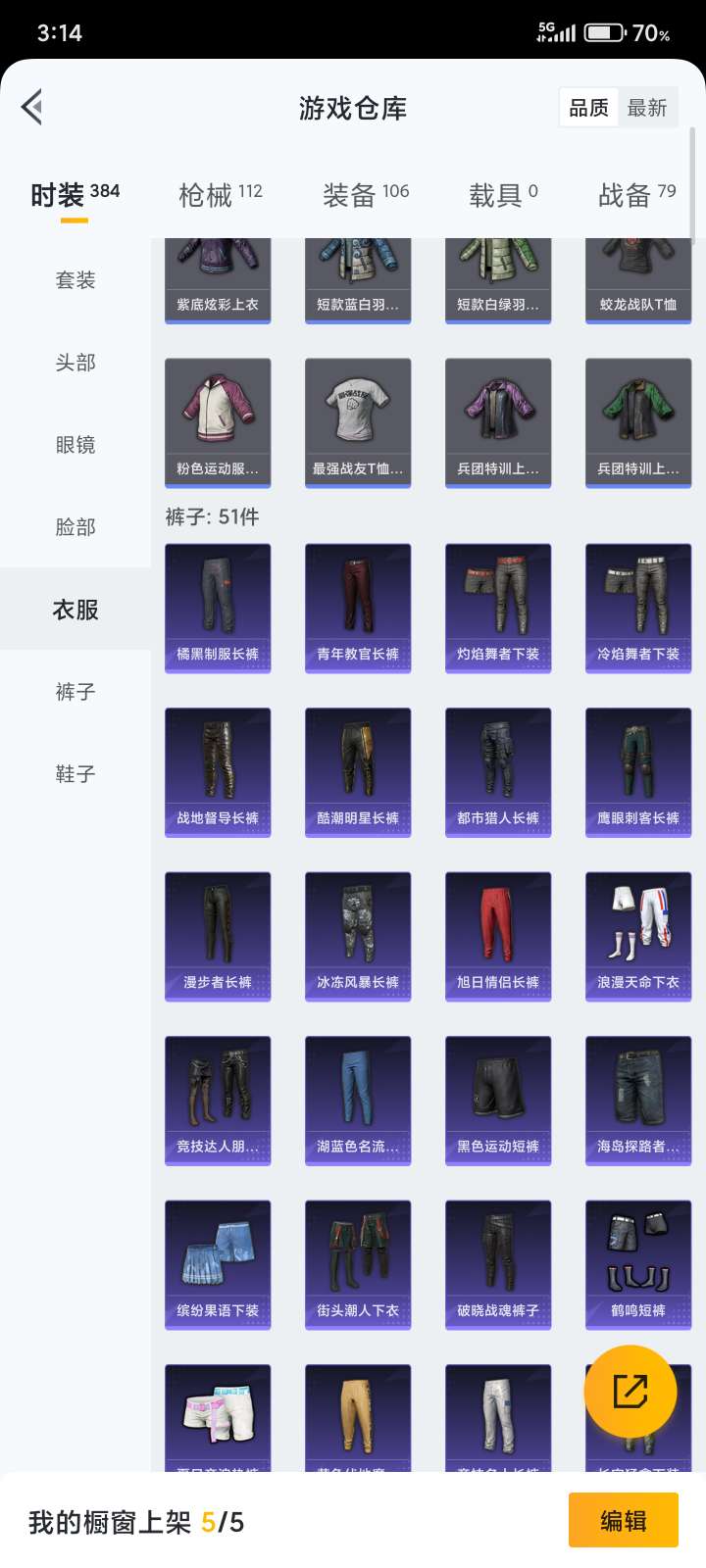706x1568 pixels.
Task: Switch to the 载具 tab
Action: pos(502,195)
